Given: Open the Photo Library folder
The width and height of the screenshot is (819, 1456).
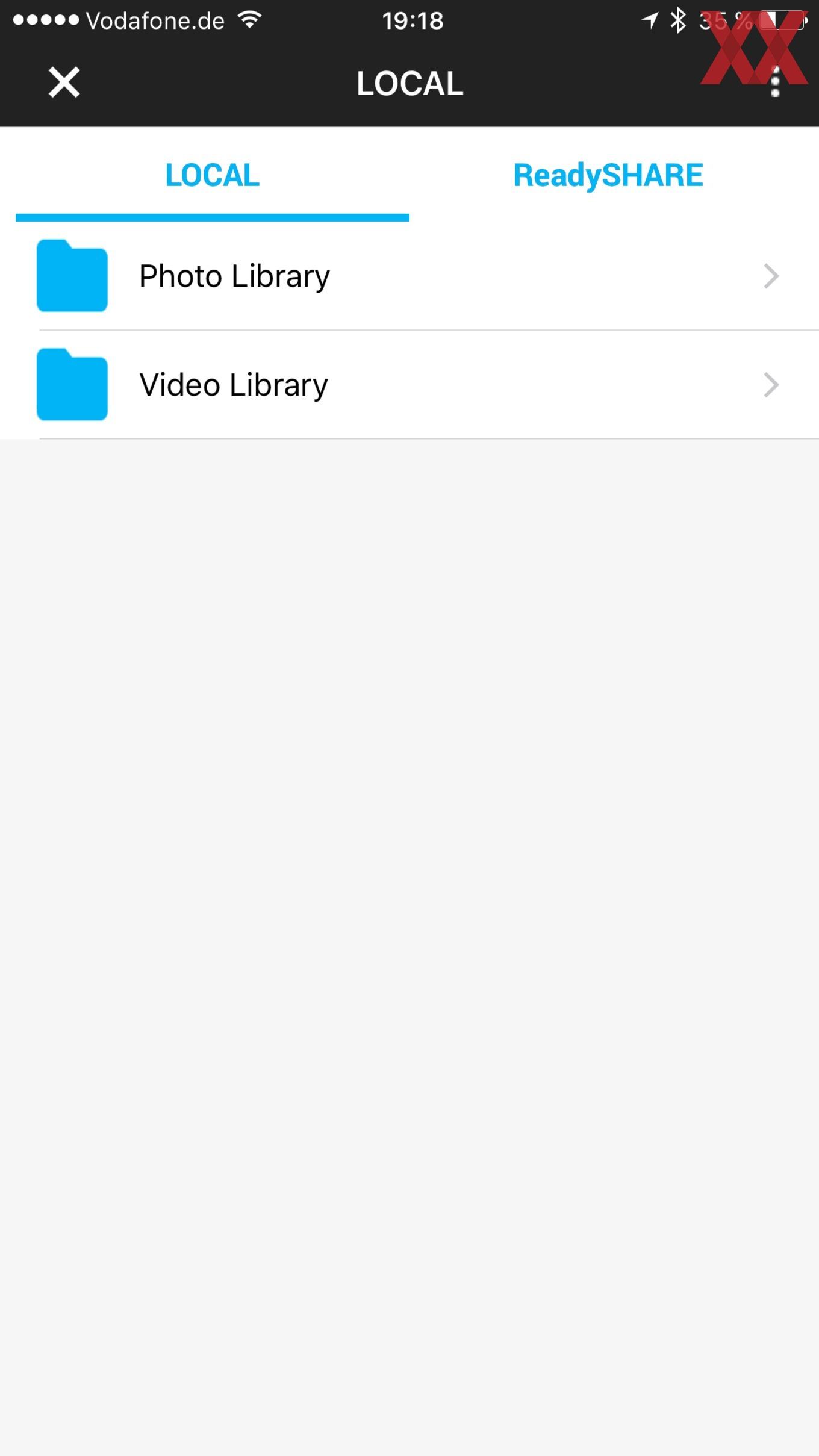Looking at the screenshot, I should pyautogui.click(x=409, y=276).
